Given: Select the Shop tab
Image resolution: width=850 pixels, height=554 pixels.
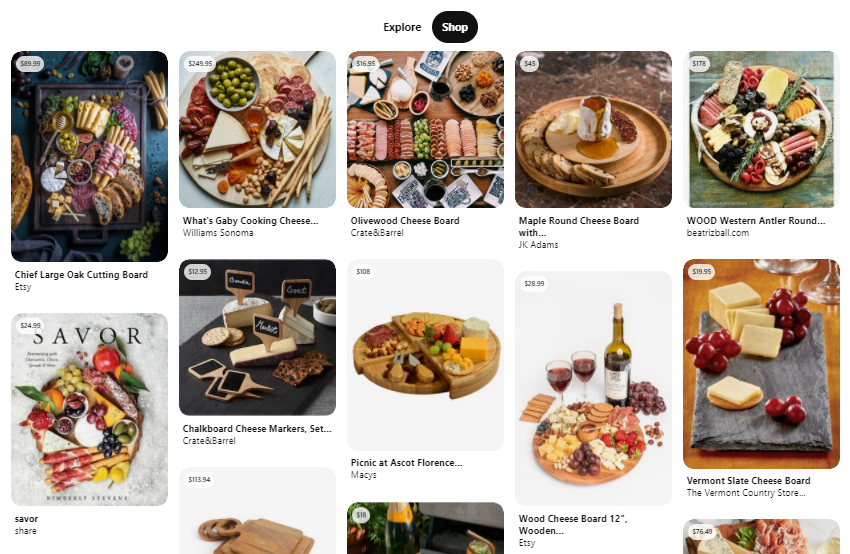Looking at the screenshot, I should click(455, 27).
